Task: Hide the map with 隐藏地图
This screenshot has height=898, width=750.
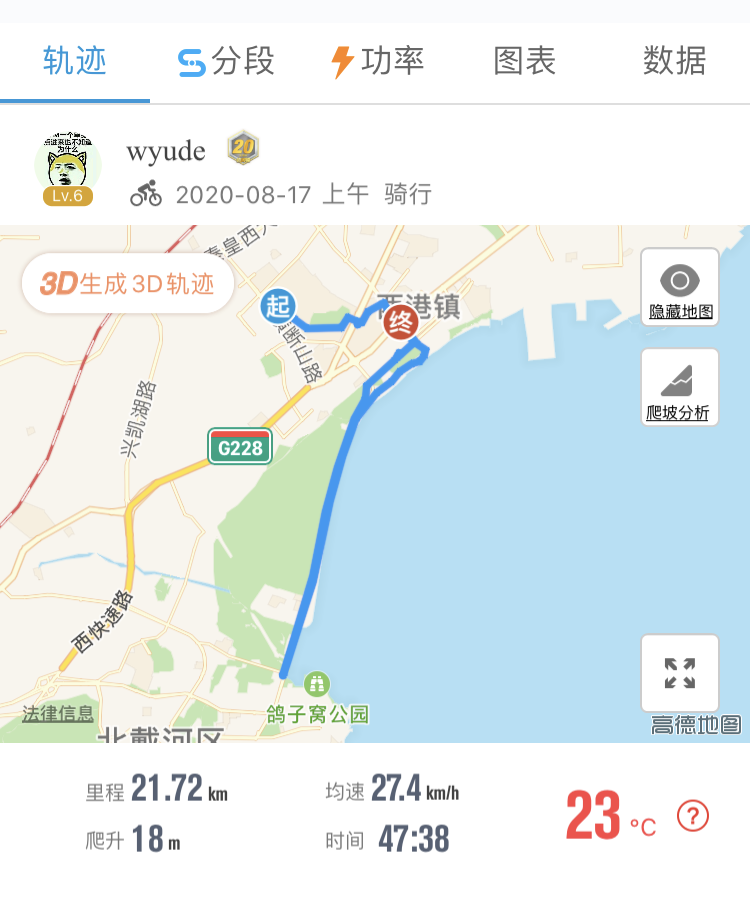Action: click(680, 287)
